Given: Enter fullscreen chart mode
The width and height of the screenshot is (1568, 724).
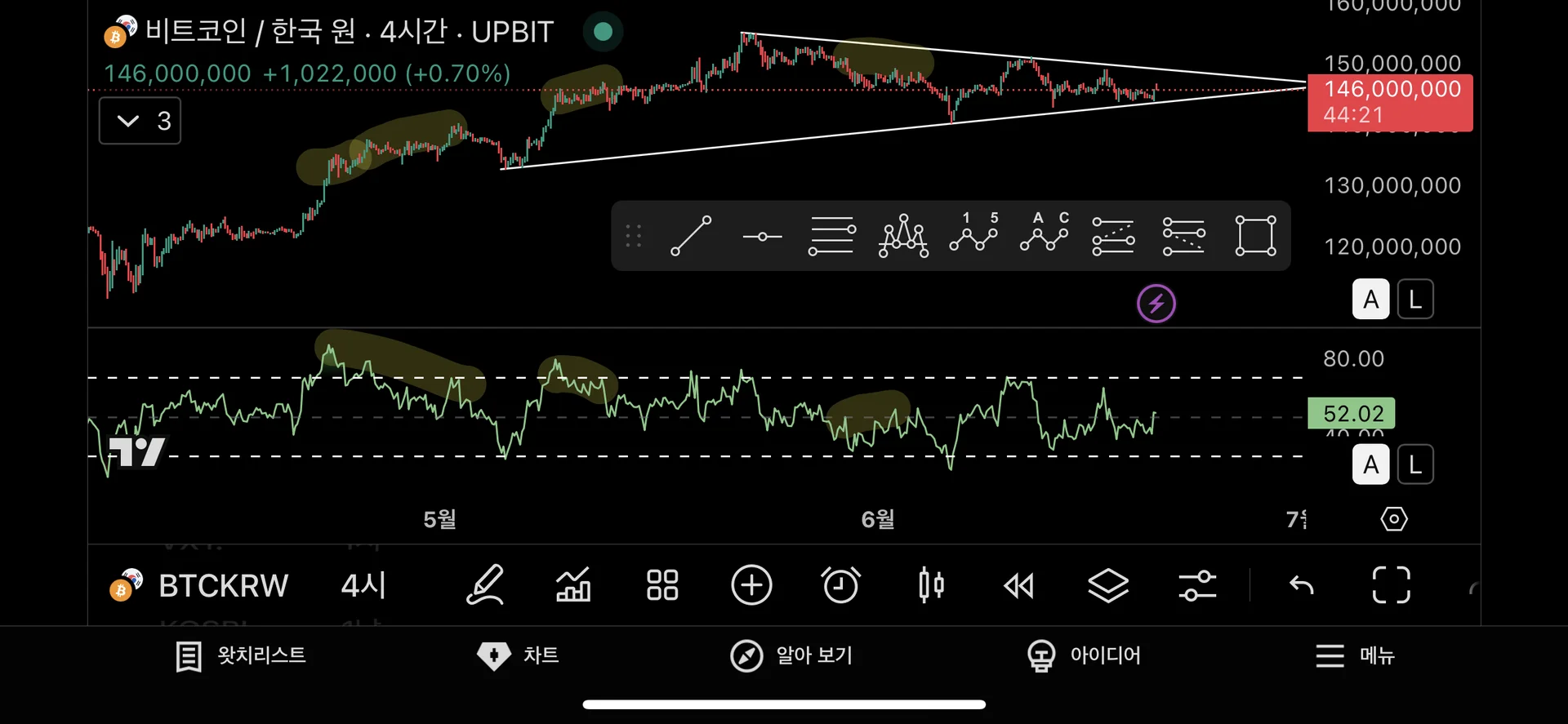Looking at the screenshot, I should coord(1391,585).
